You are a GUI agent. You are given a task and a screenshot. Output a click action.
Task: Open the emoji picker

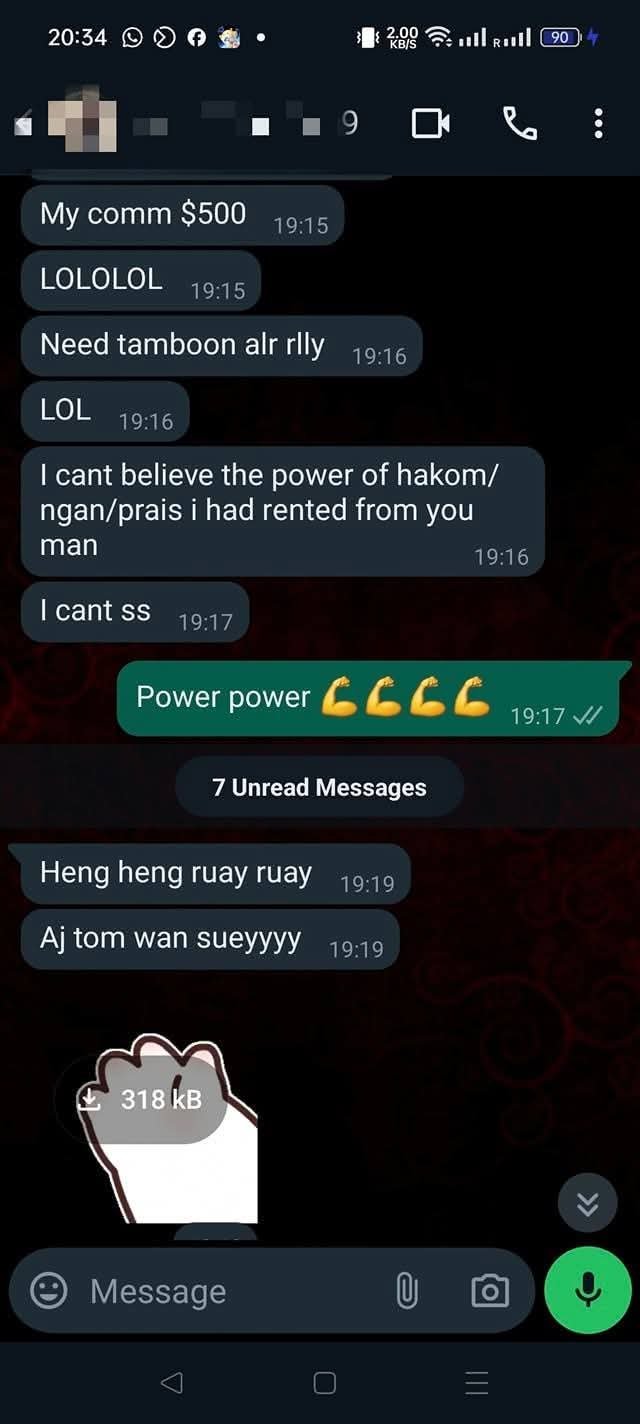[49, 1291]
